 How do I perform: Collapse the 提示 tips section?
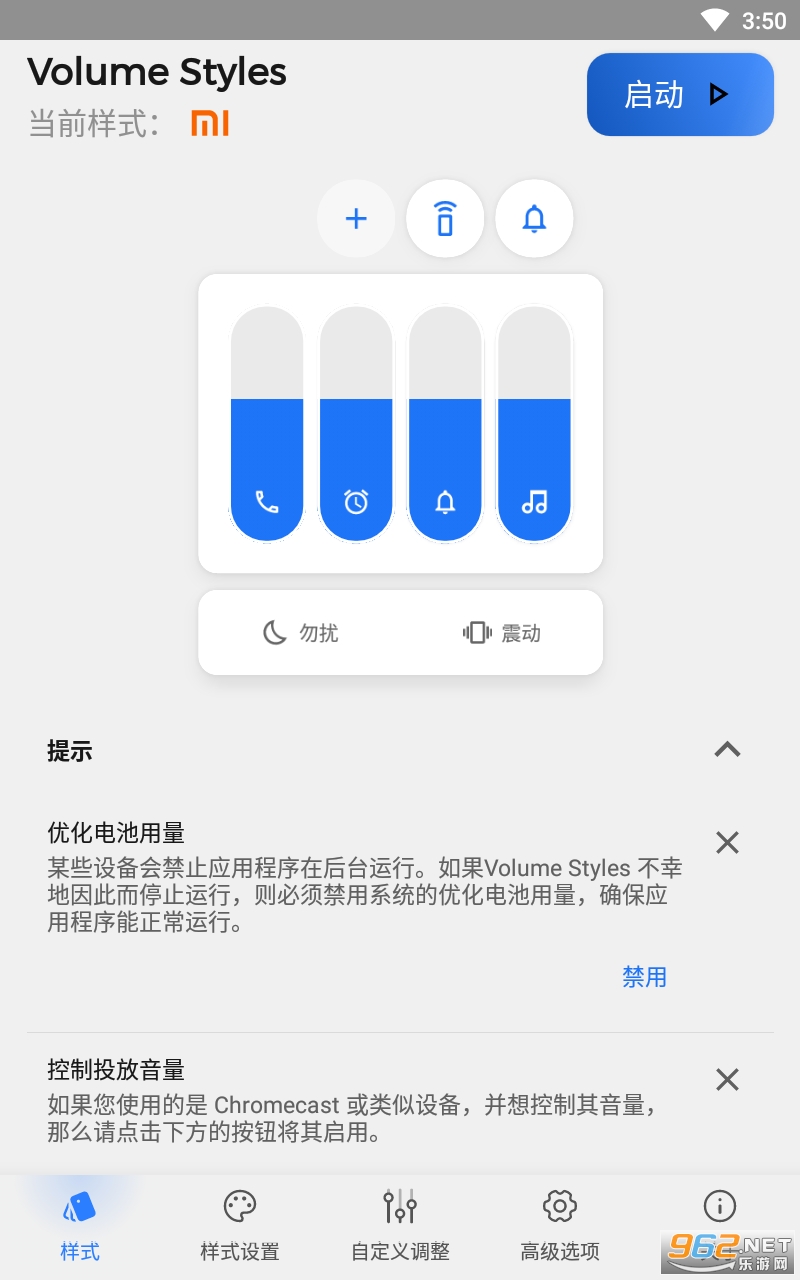[x=727, y=750]
